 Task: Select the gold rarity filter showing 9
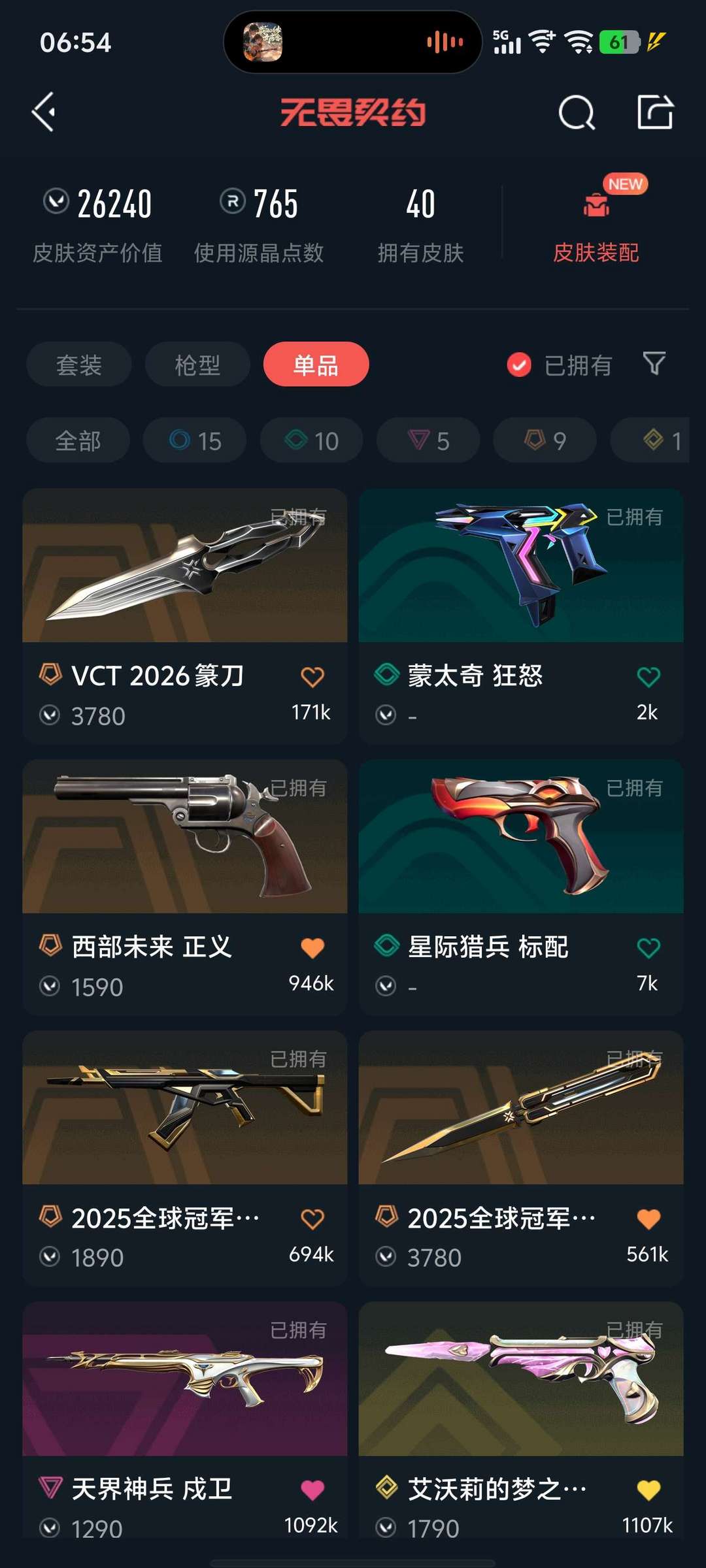(x=545, y=440)
